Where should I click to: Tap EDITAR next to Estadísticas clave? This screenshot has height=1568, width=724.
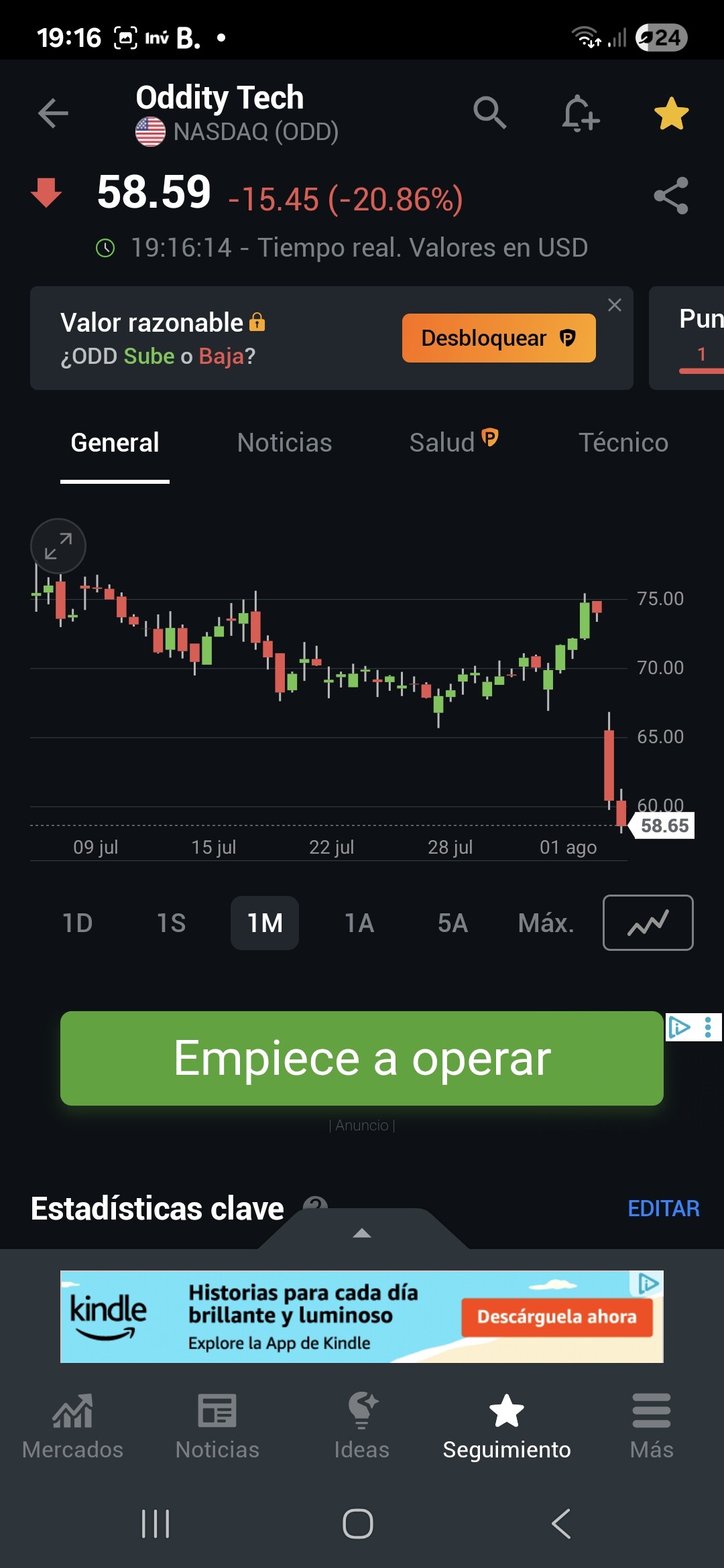(663, 1208)
